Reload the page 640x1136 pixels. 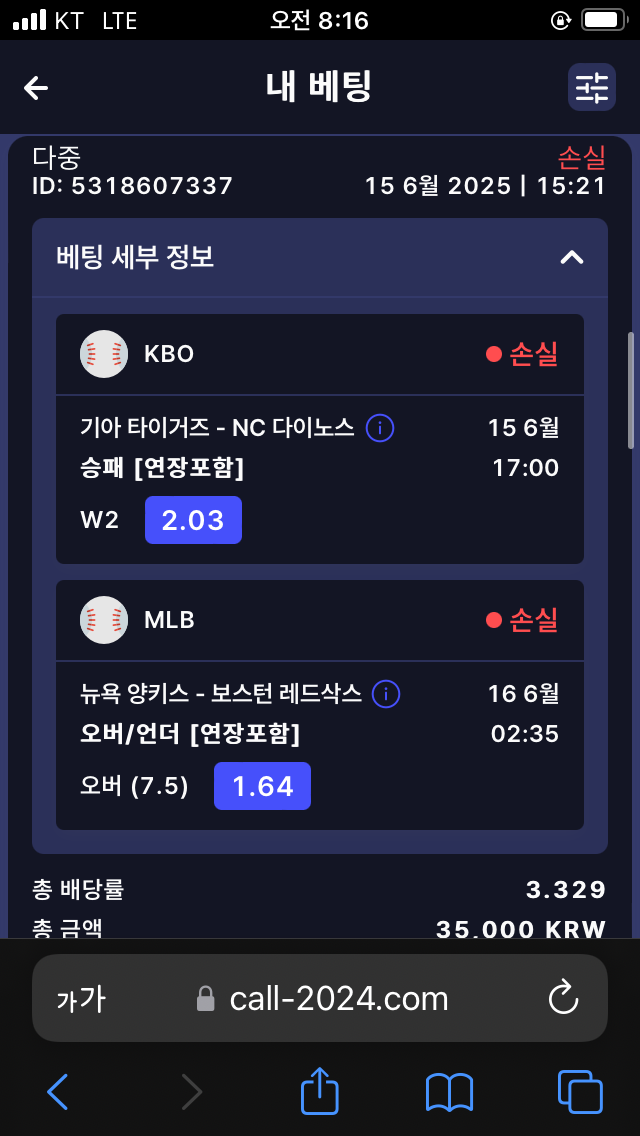pos(564,998)
